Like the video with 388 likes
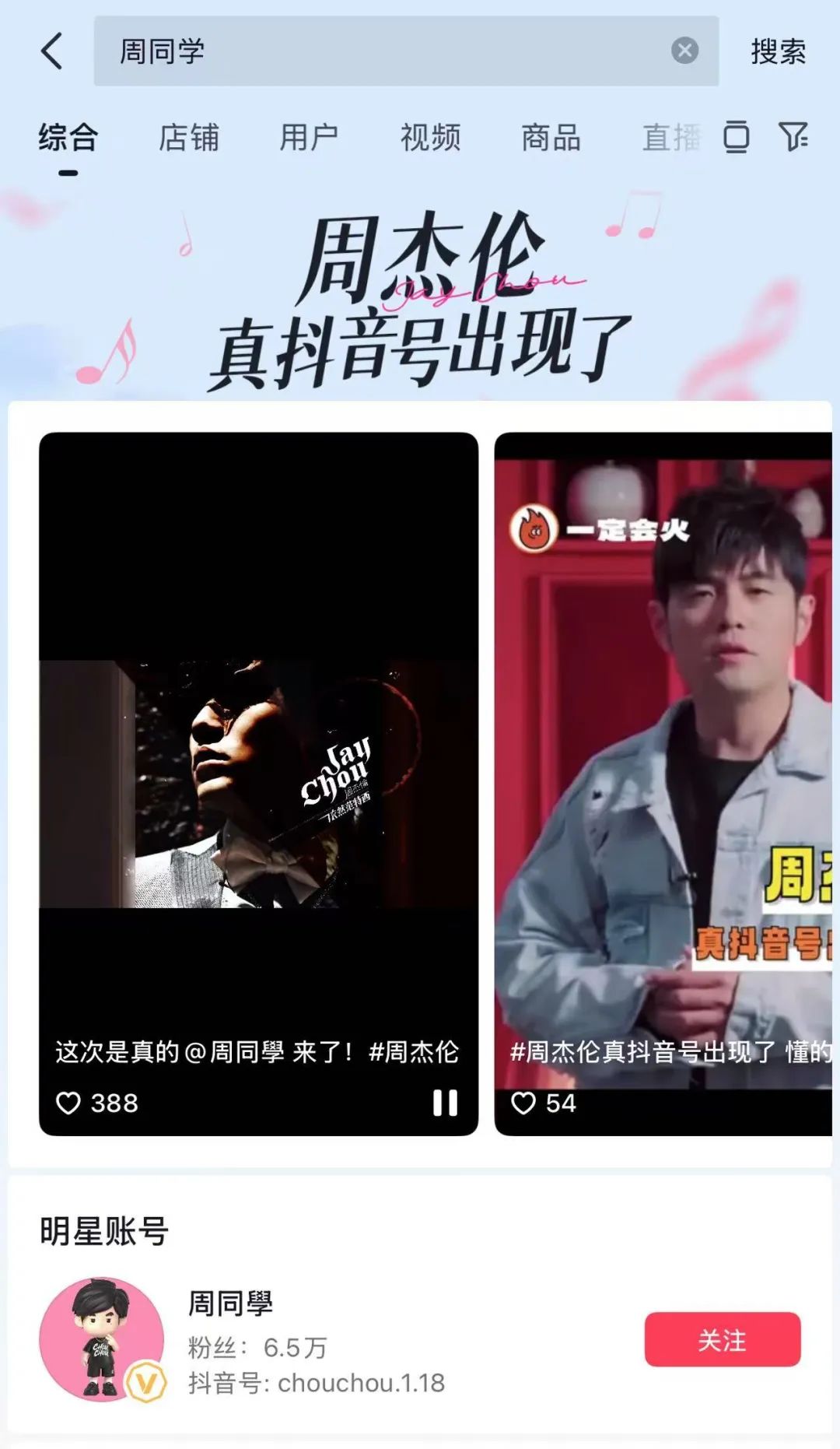Viewport: 840px width, 1449px height. coord(68,1103)
